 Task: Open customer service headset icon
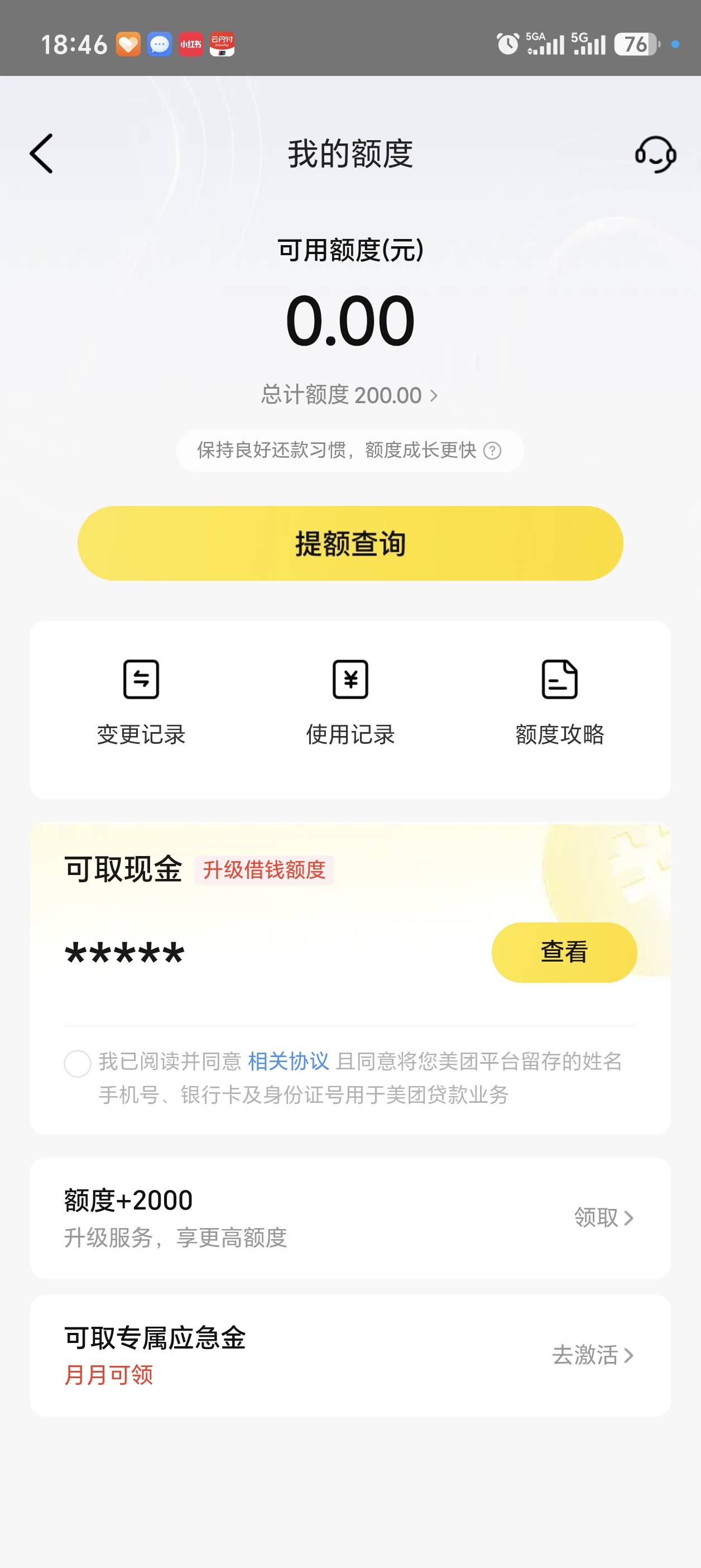tap(655, 154)
